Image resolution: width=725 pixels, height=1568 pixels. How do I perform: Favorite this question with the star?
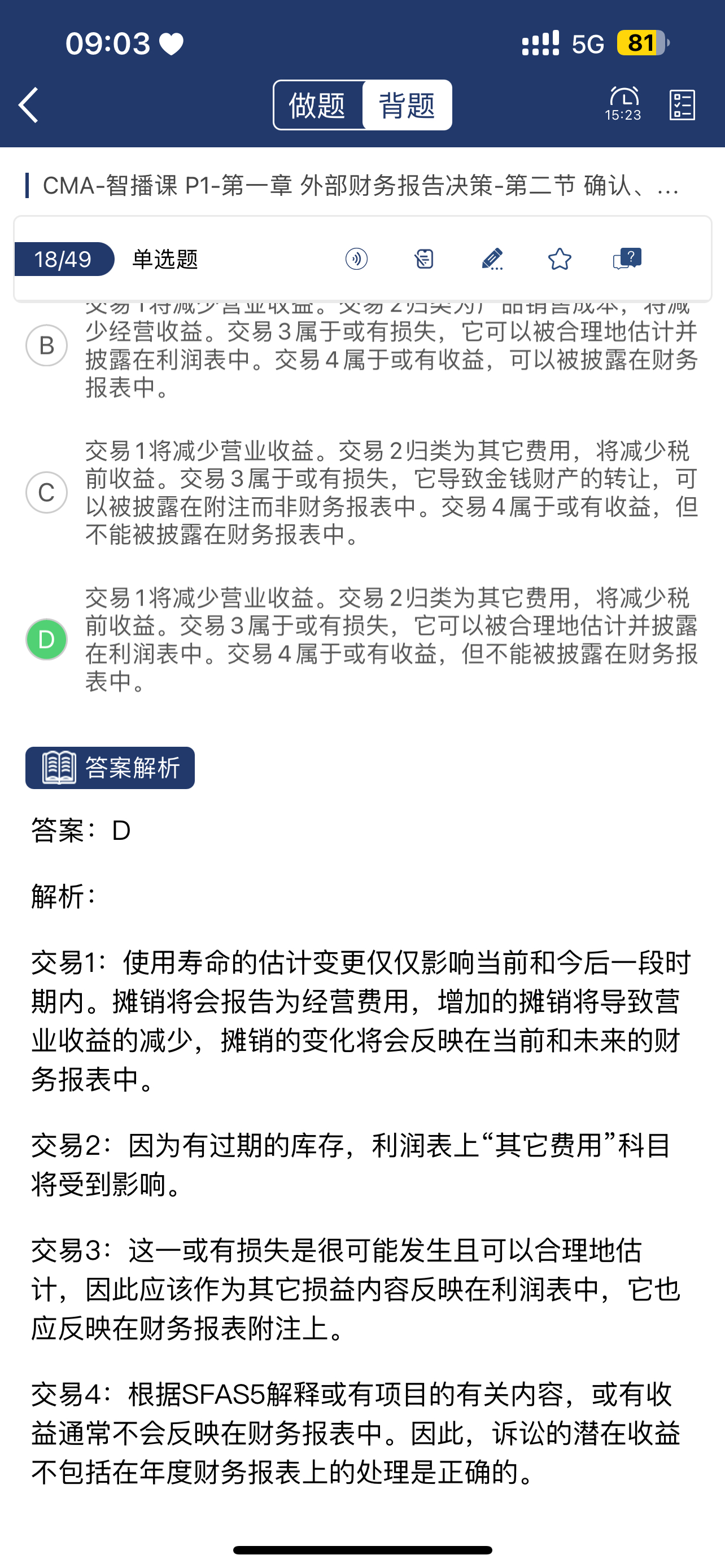coord(560,259)
